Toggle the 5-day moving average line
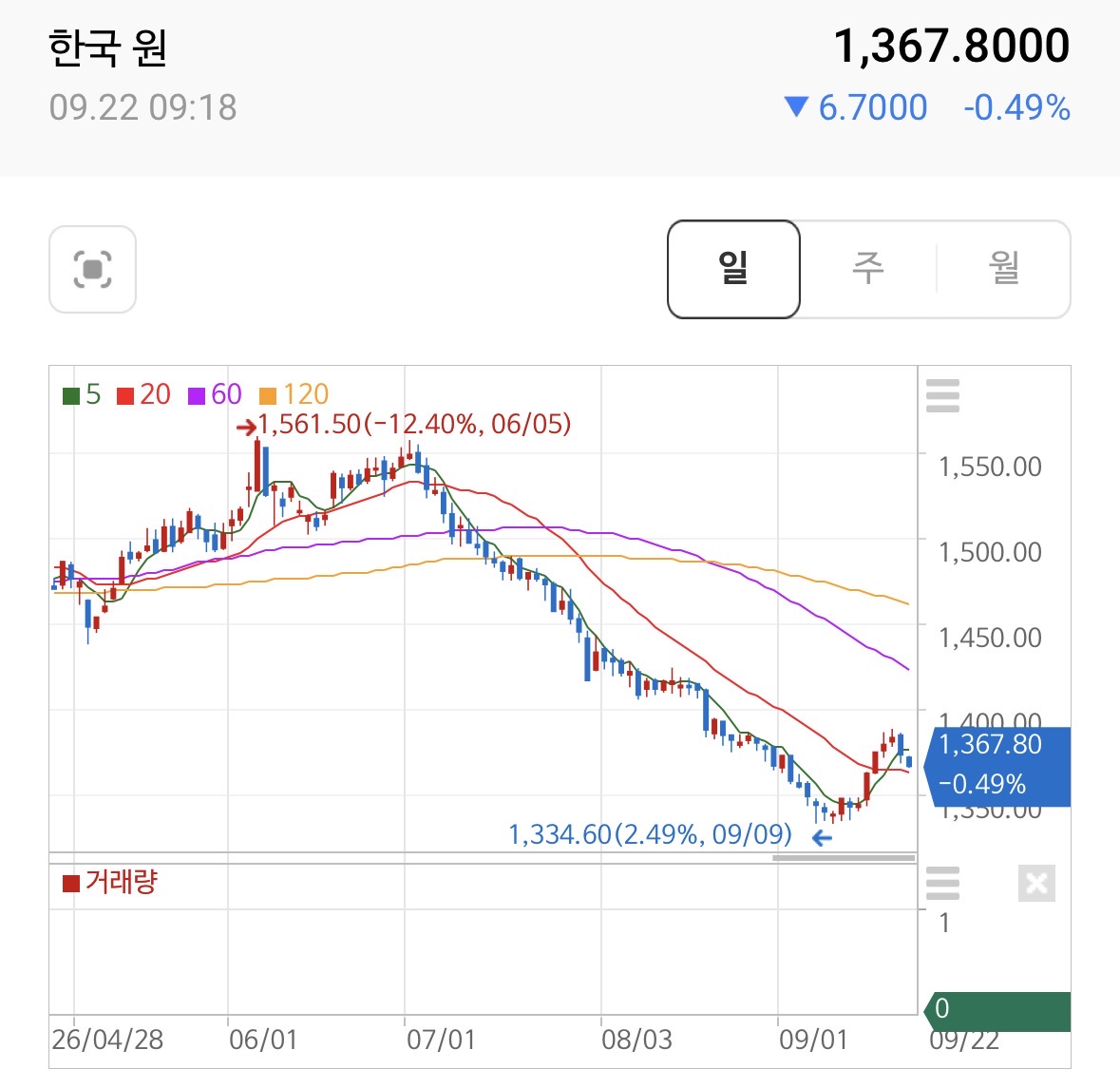 click(82, 394)
